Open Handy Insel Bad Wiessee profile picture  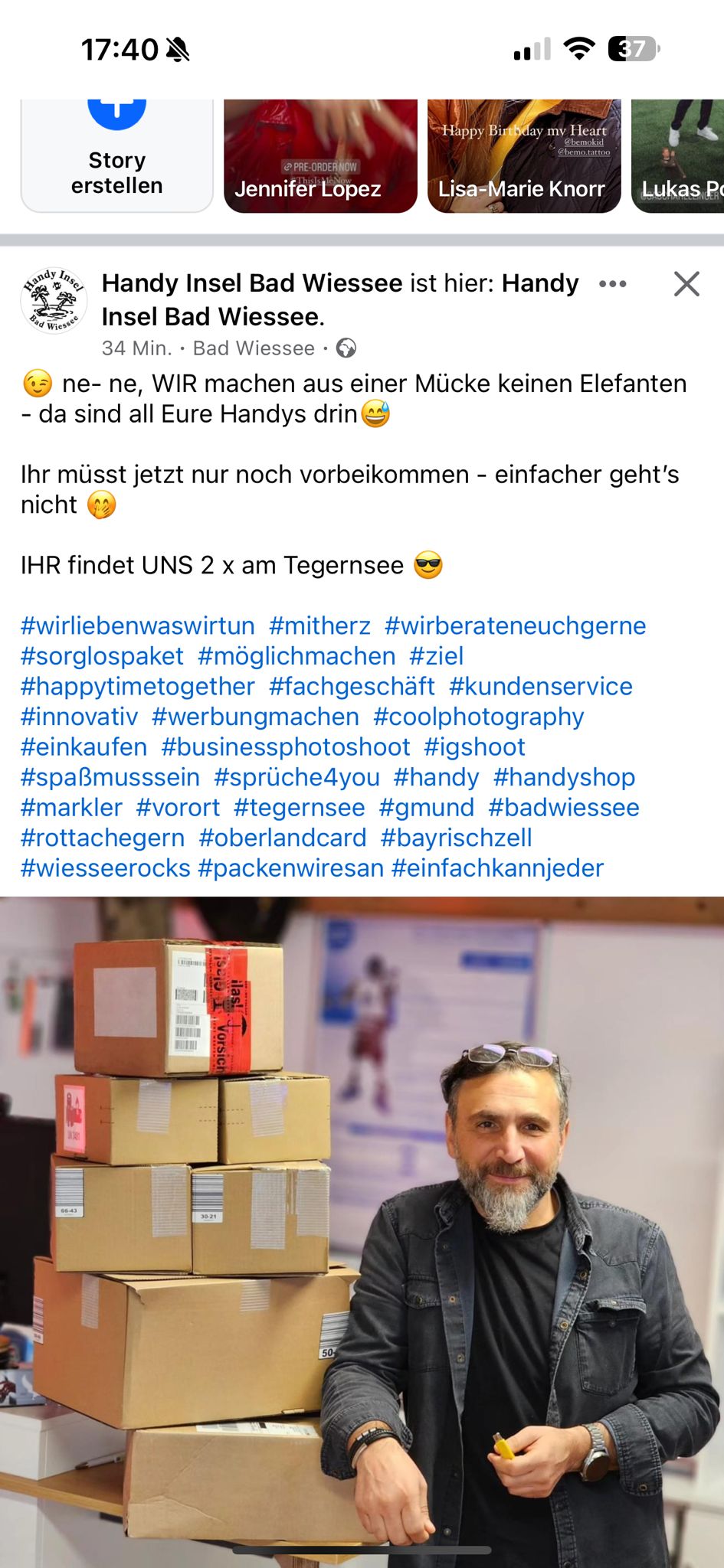click(x=54, y=300)
